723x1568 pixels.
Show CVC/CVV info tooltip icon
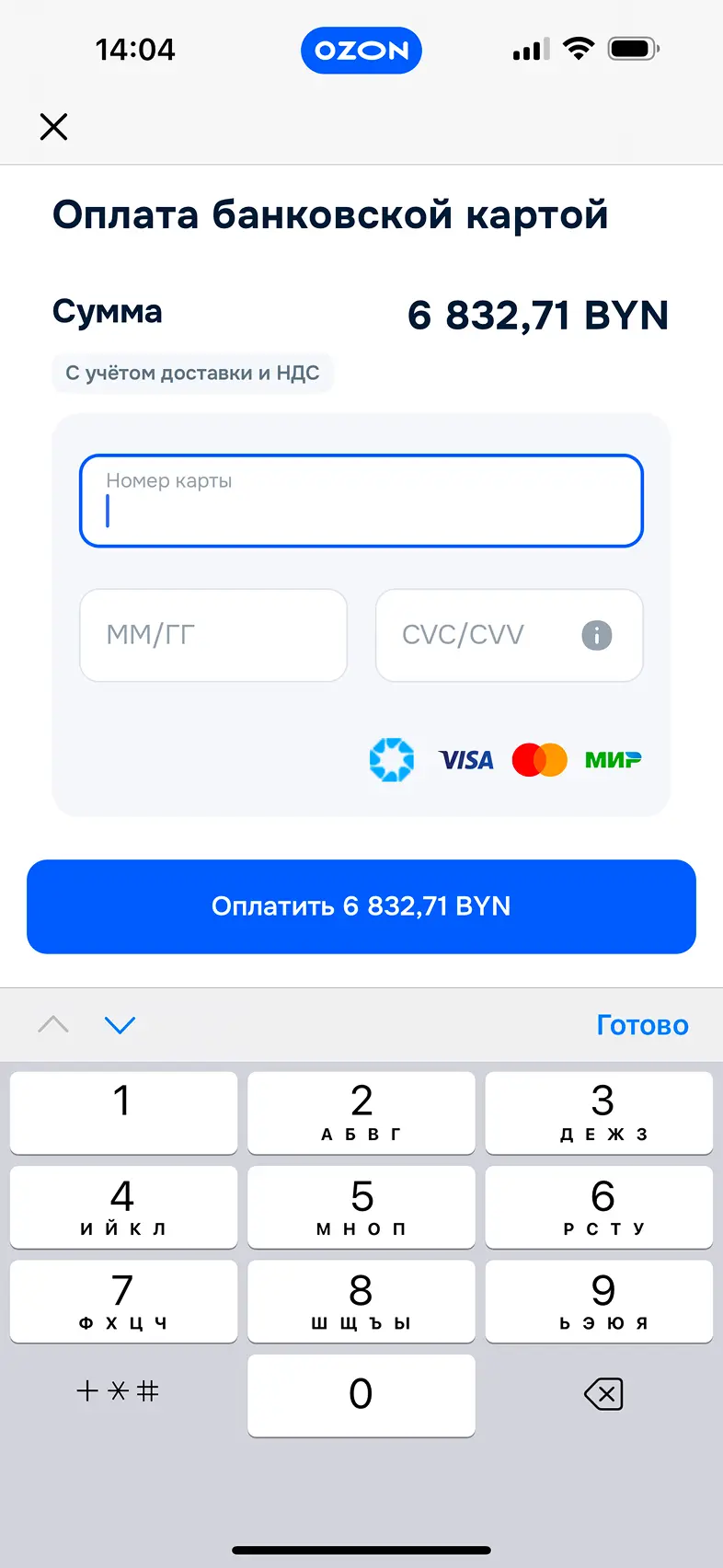(597, 635)
